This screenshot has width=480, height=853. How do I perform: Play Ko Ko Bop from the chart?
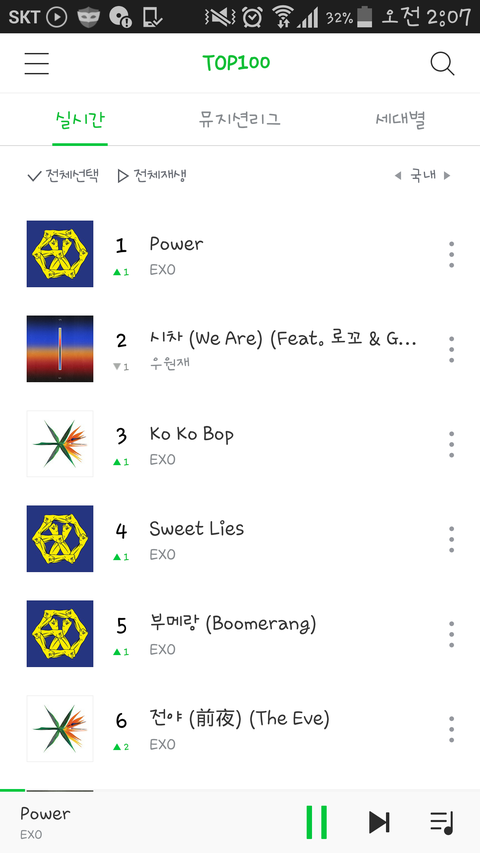[x=239, y=444]
